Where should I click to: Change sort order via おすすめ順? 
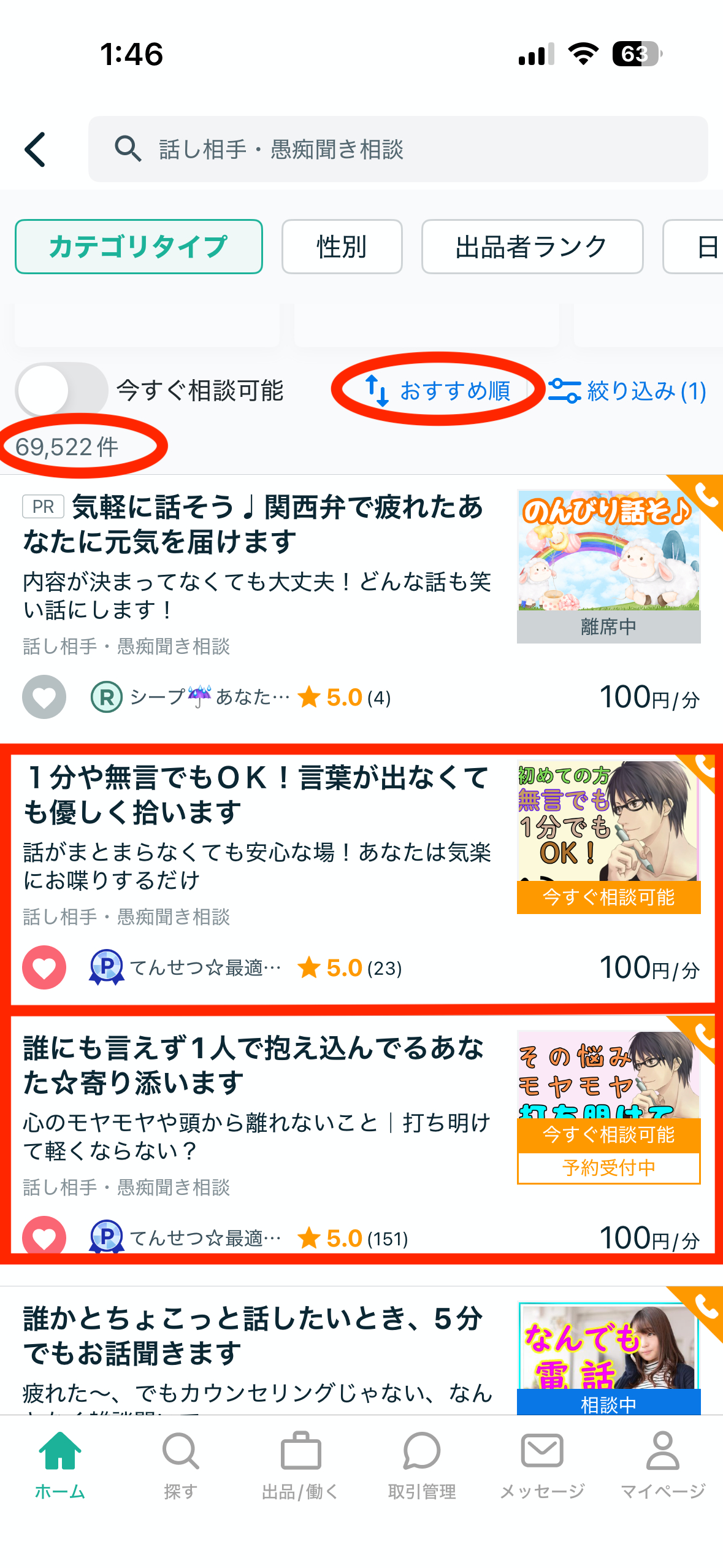coord(438,390)
